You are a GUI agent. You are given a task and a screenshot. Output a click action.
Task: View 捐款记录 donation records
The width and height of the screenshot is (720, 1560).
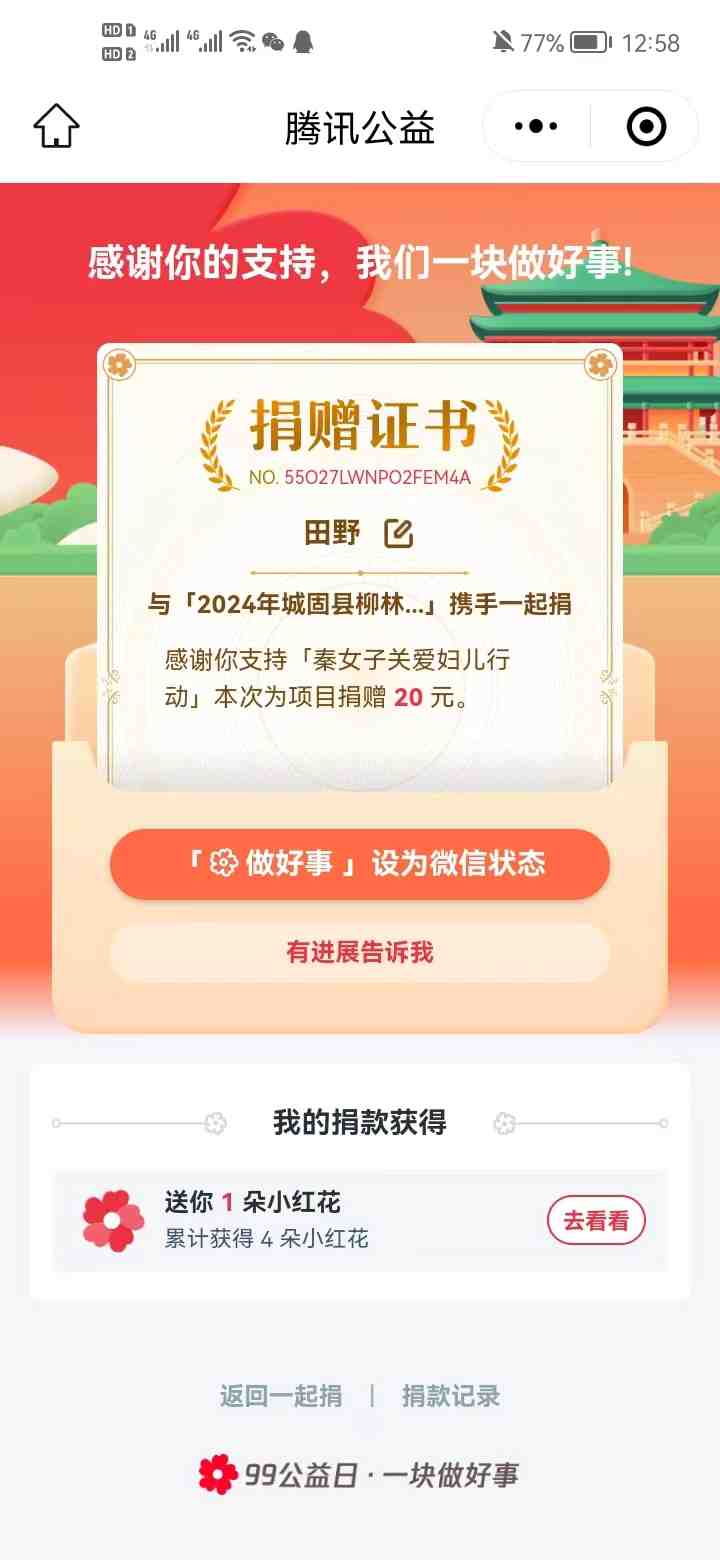tap(451, 1396)
